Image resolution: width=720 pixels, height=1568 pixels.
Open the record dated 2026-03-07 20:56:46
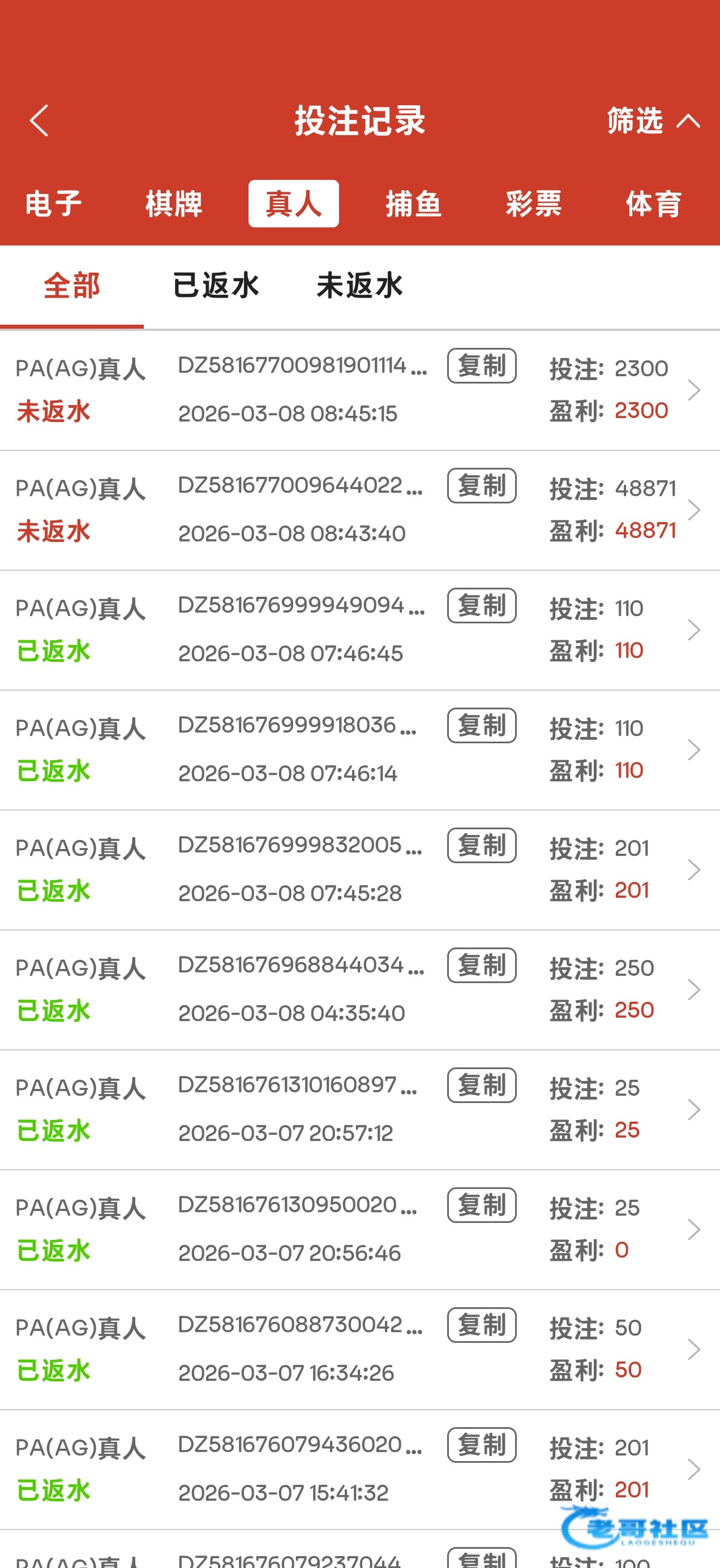360,1230
